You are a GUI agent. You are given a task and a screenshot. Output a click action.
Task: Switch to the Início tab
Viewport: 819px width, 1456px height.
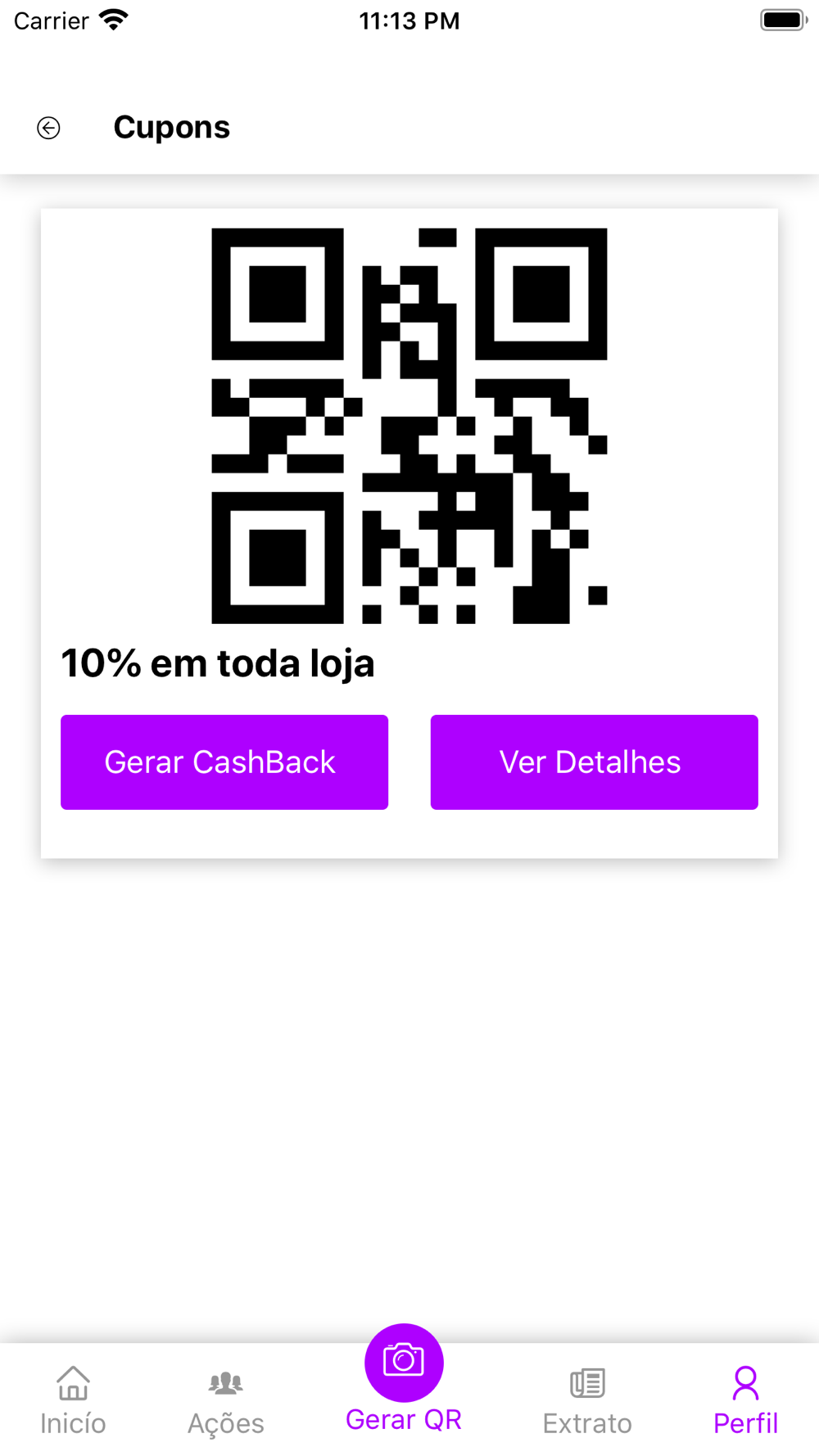pyautogui.click(x=73, y=1400)
